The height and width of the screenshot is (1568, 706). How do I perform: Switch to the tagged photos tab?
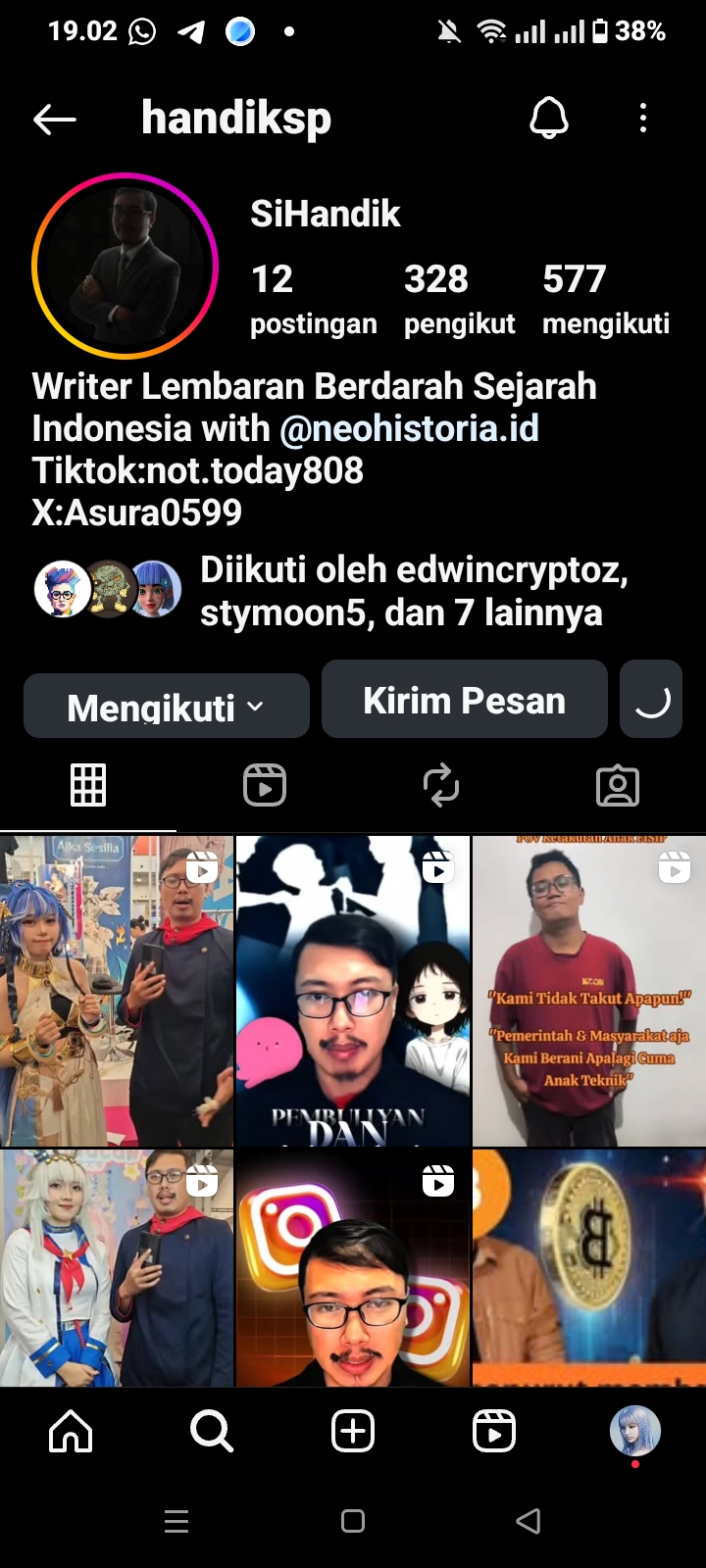(618, 785)
